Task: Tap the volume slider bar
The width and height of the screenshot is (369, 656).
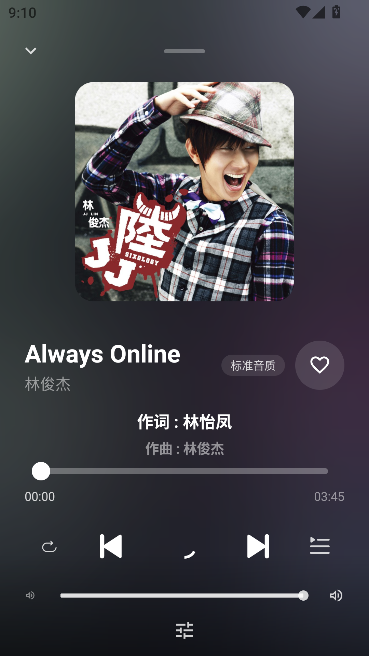Action: point(184,595)
